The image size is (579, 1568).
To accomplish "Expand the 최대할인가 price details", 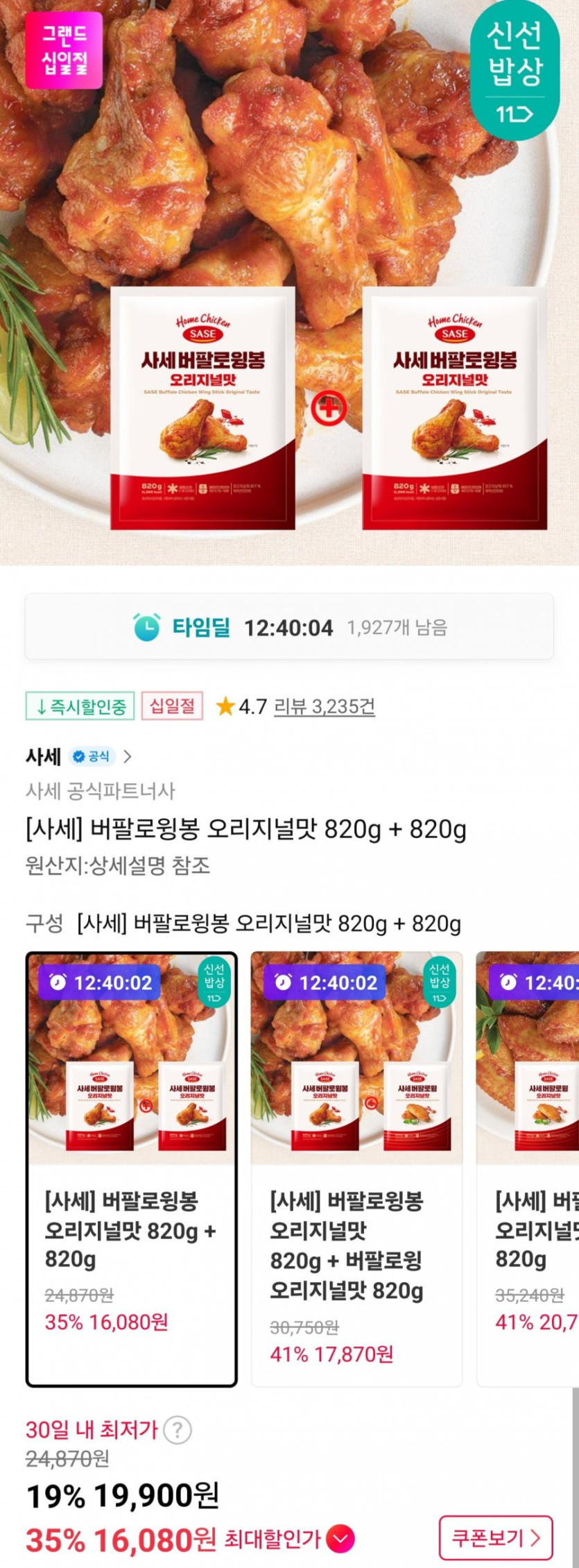I will [x=340, y=1539].
